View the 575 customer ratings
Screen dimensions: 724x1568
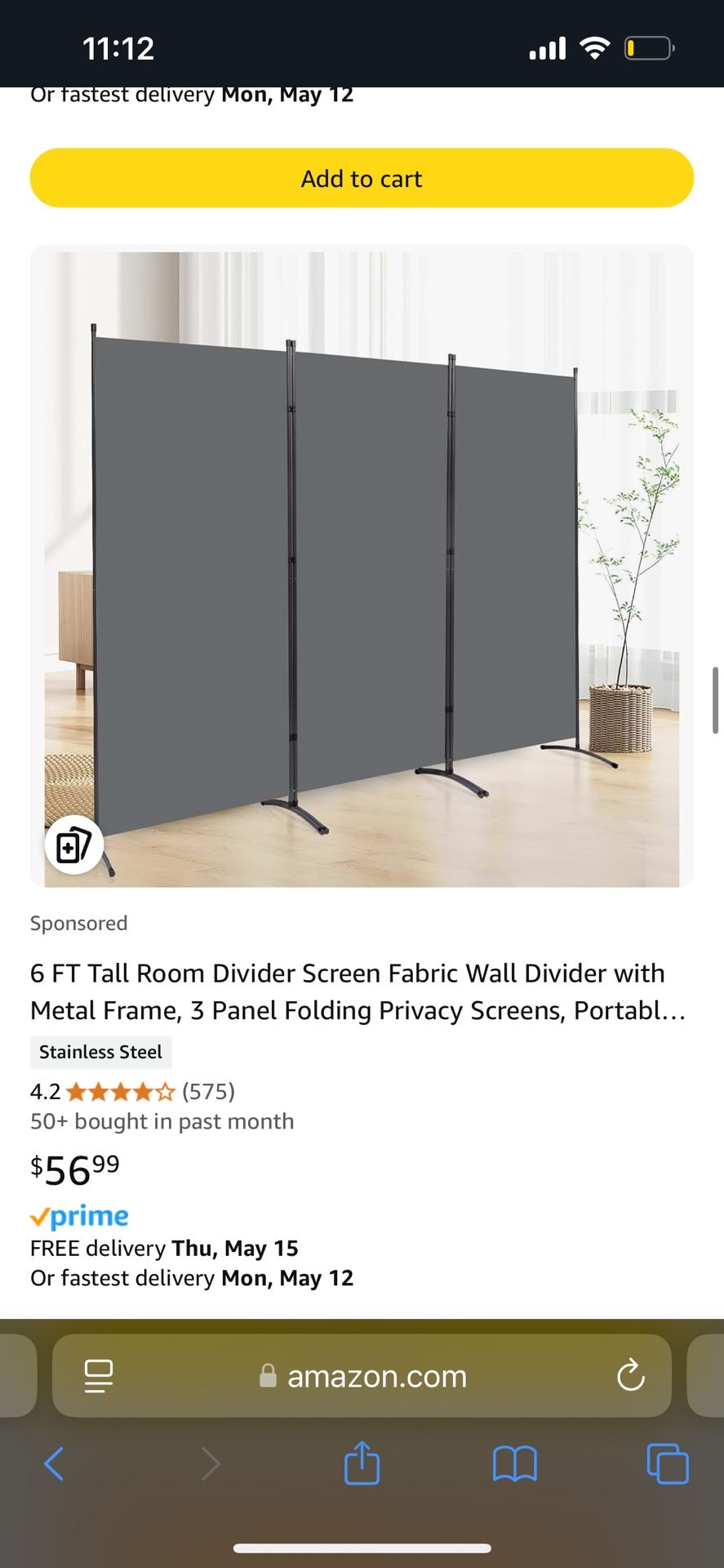pyautogui.click(x=208, y=1091)
